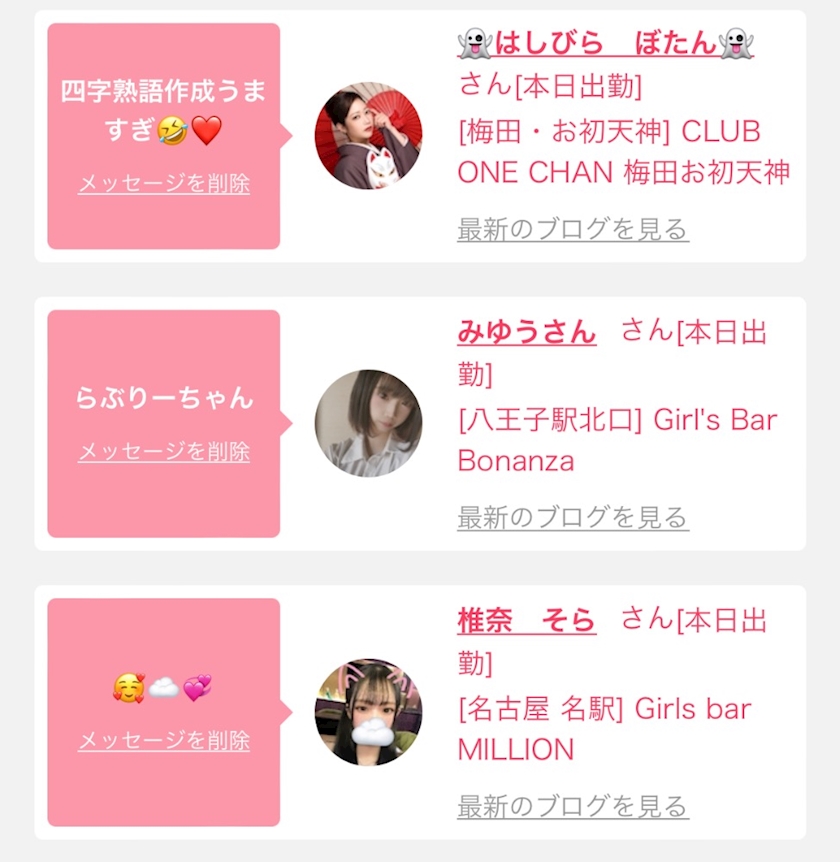
Task: Tap はしびら ぼたん's profile photo
Action: click(368, 136)
